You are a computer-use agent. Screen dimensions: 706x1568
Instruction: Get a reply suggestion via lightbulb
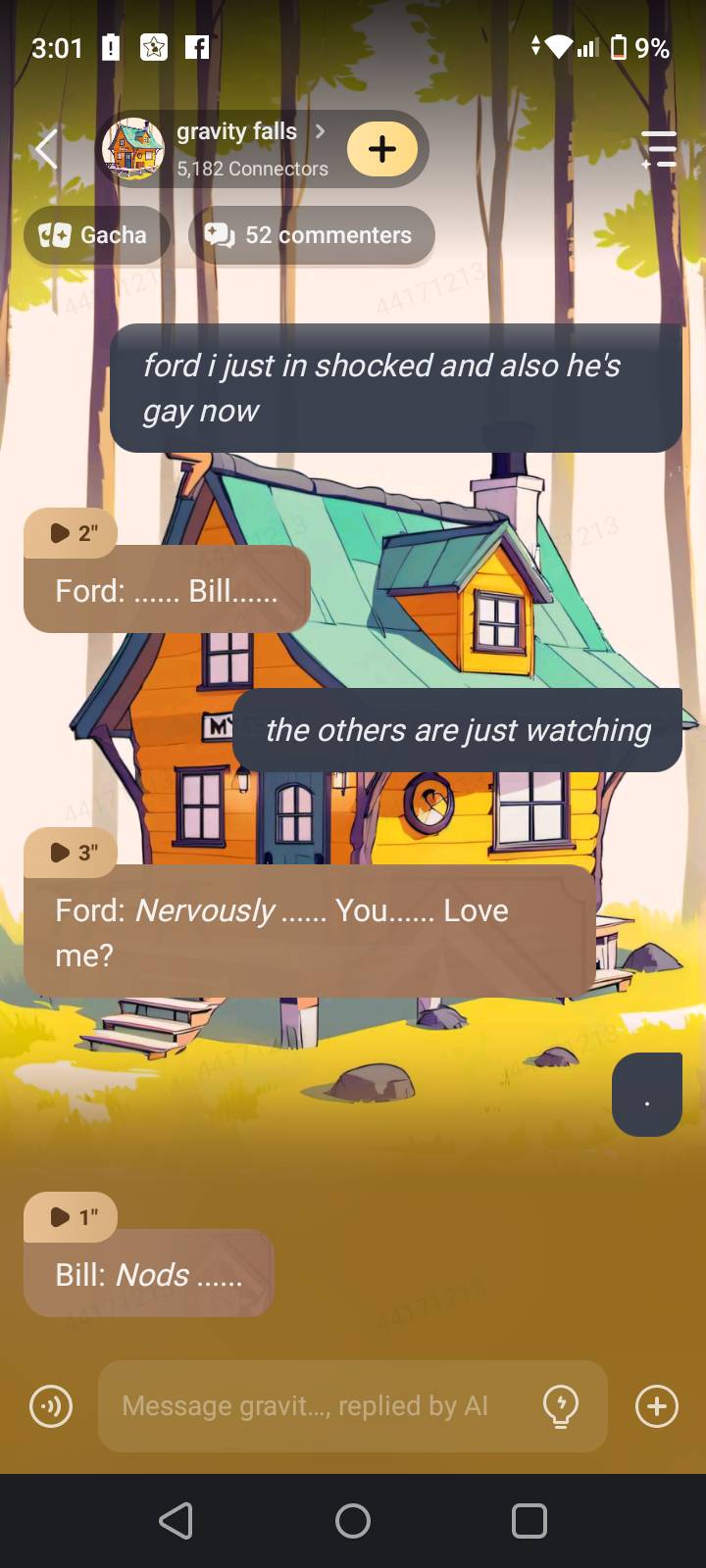[x=561, y=1406]
